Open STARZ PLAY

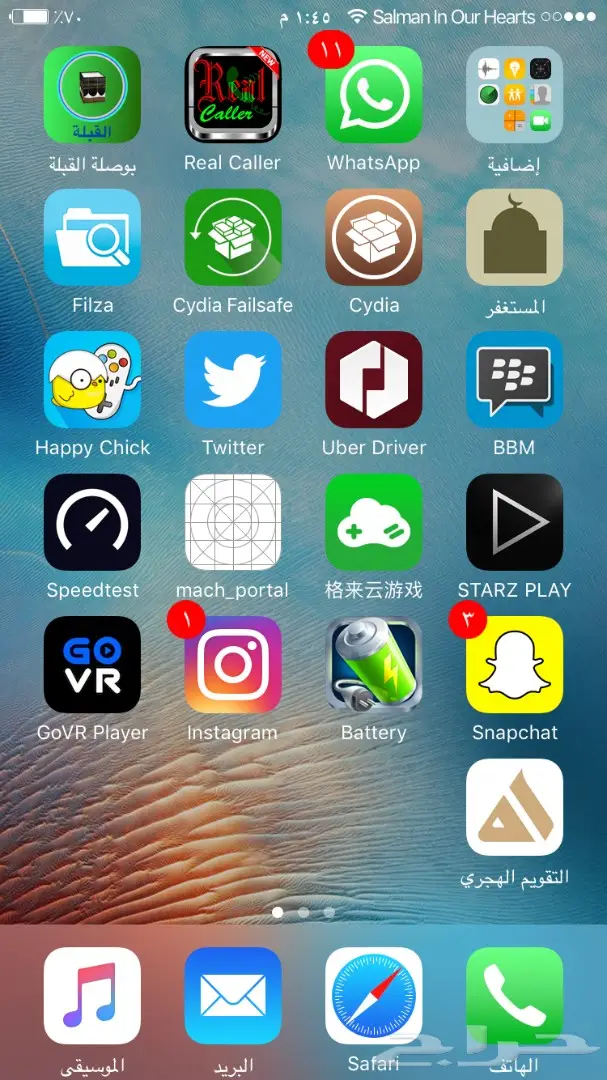(514, 522)
